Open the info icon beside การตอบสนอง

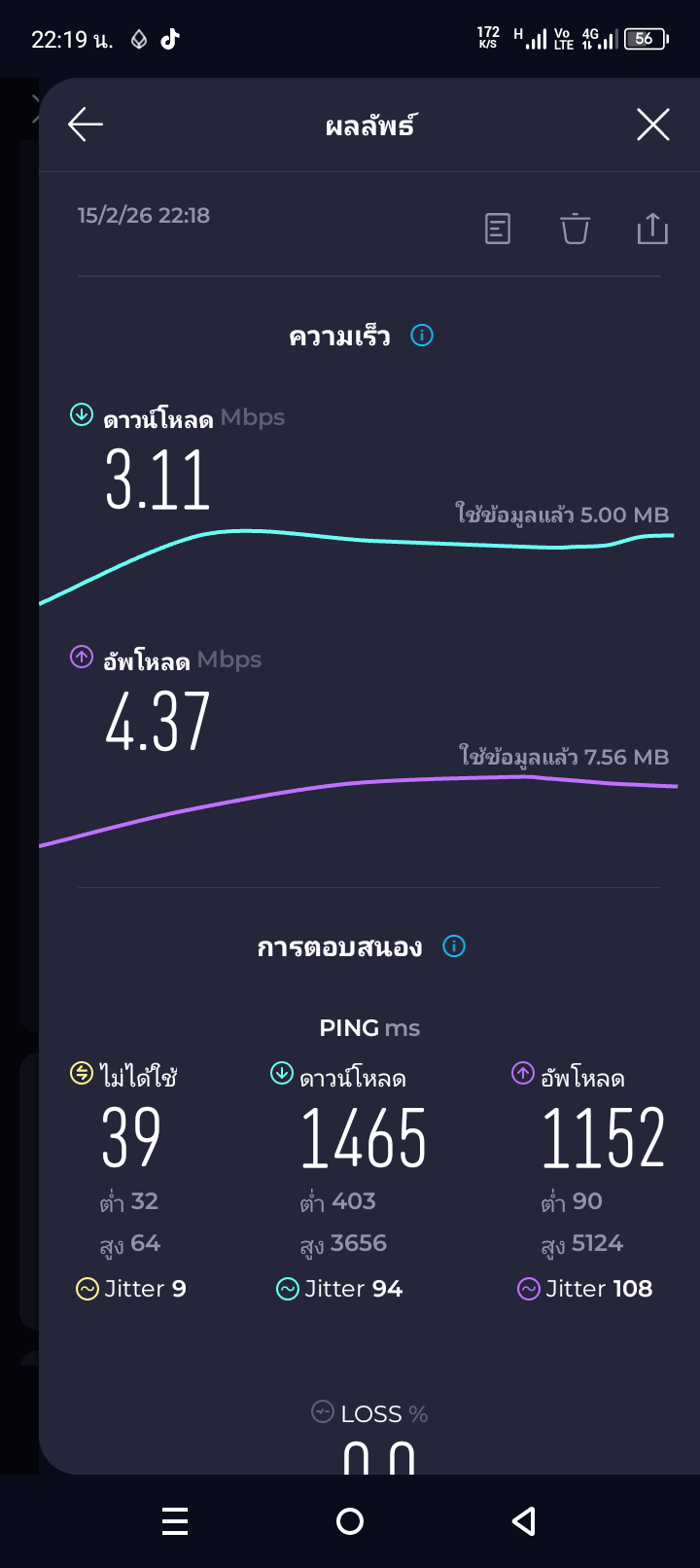pos(454,946)
